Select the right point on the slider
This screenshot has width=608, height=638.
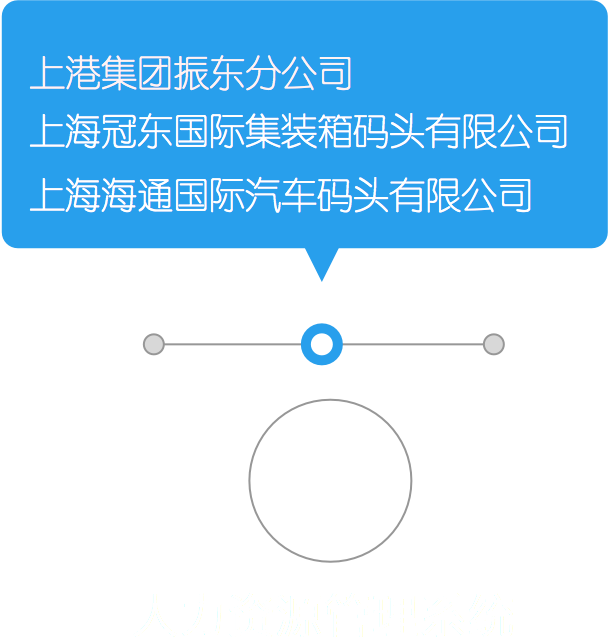[x=493, y=344]
